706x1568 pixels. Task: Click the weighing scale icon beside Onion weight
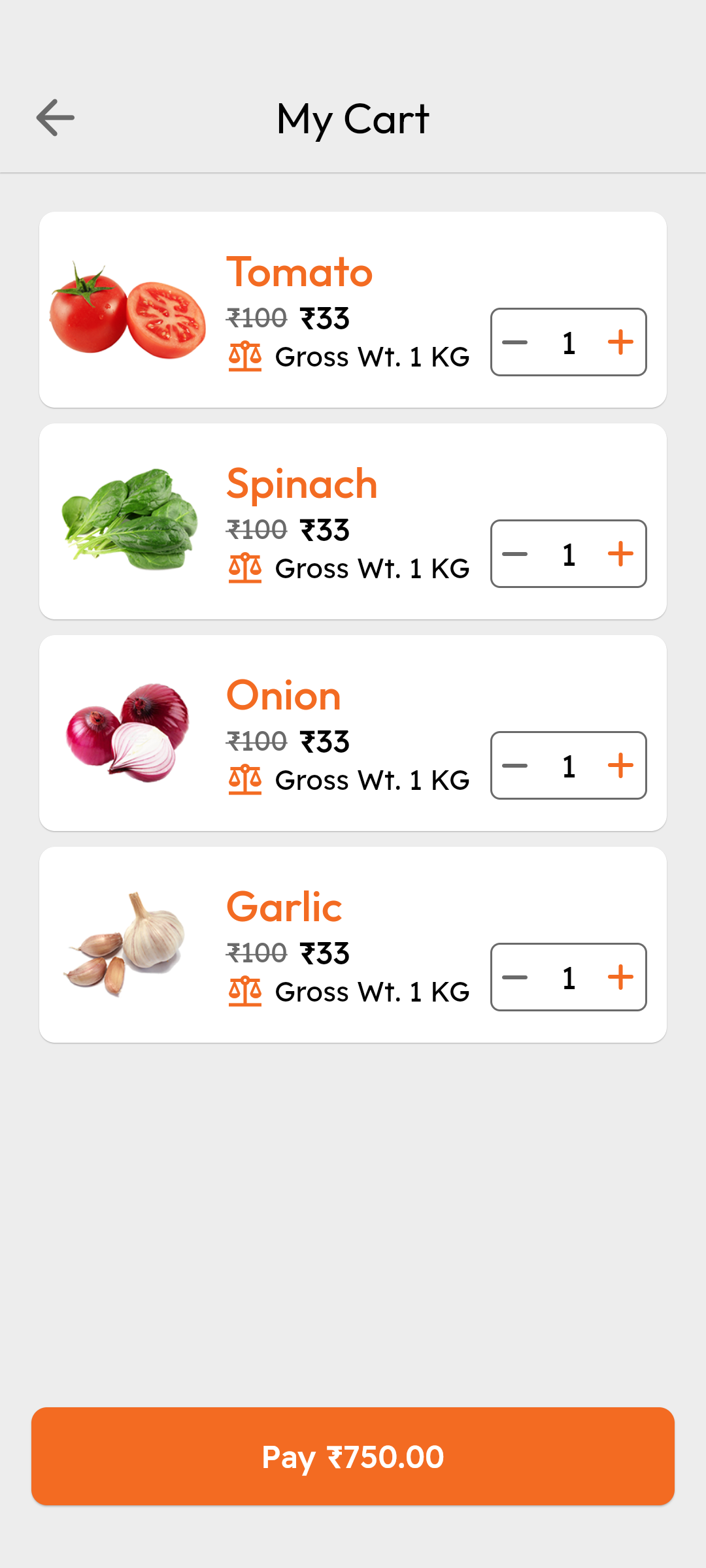point(245,779)
